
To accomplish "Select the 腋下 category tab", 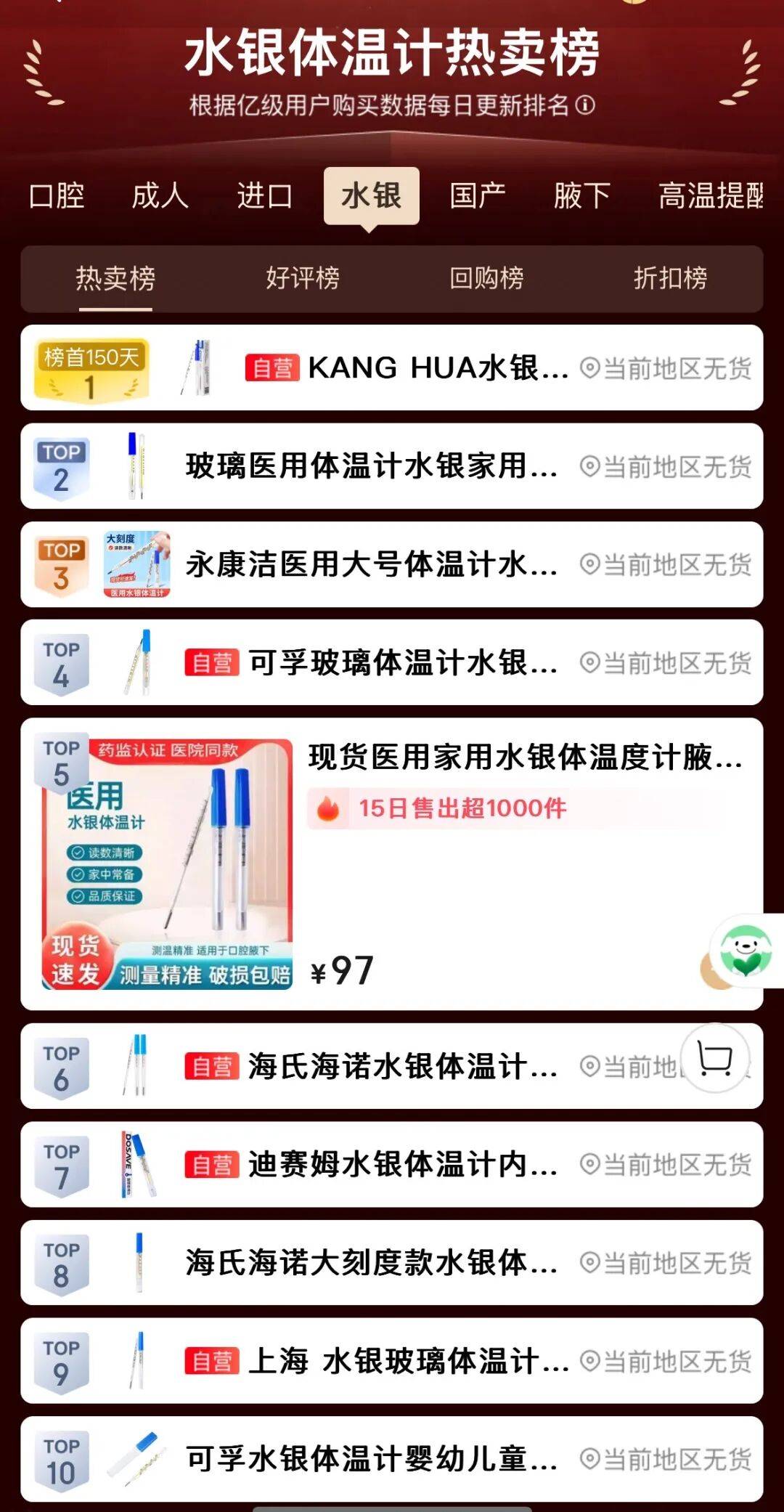I will tap(581, 195).
